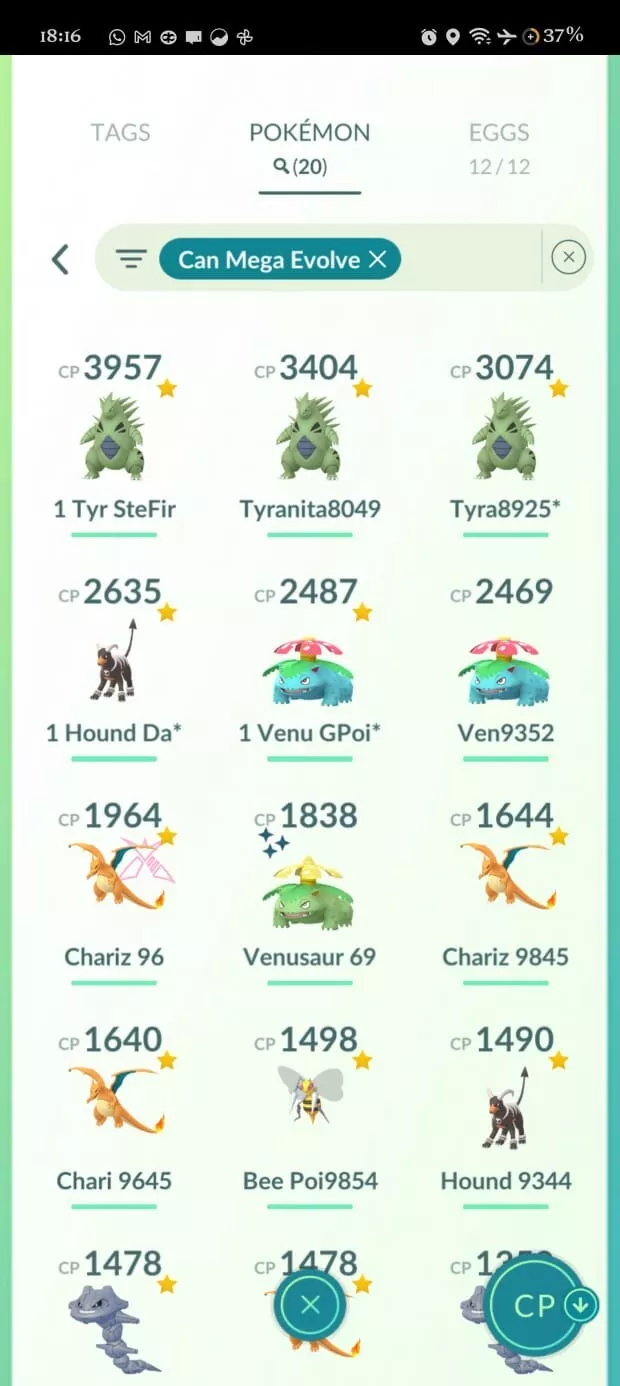Open the filter options icon
Screen dimensions: 620x1386
130,260
